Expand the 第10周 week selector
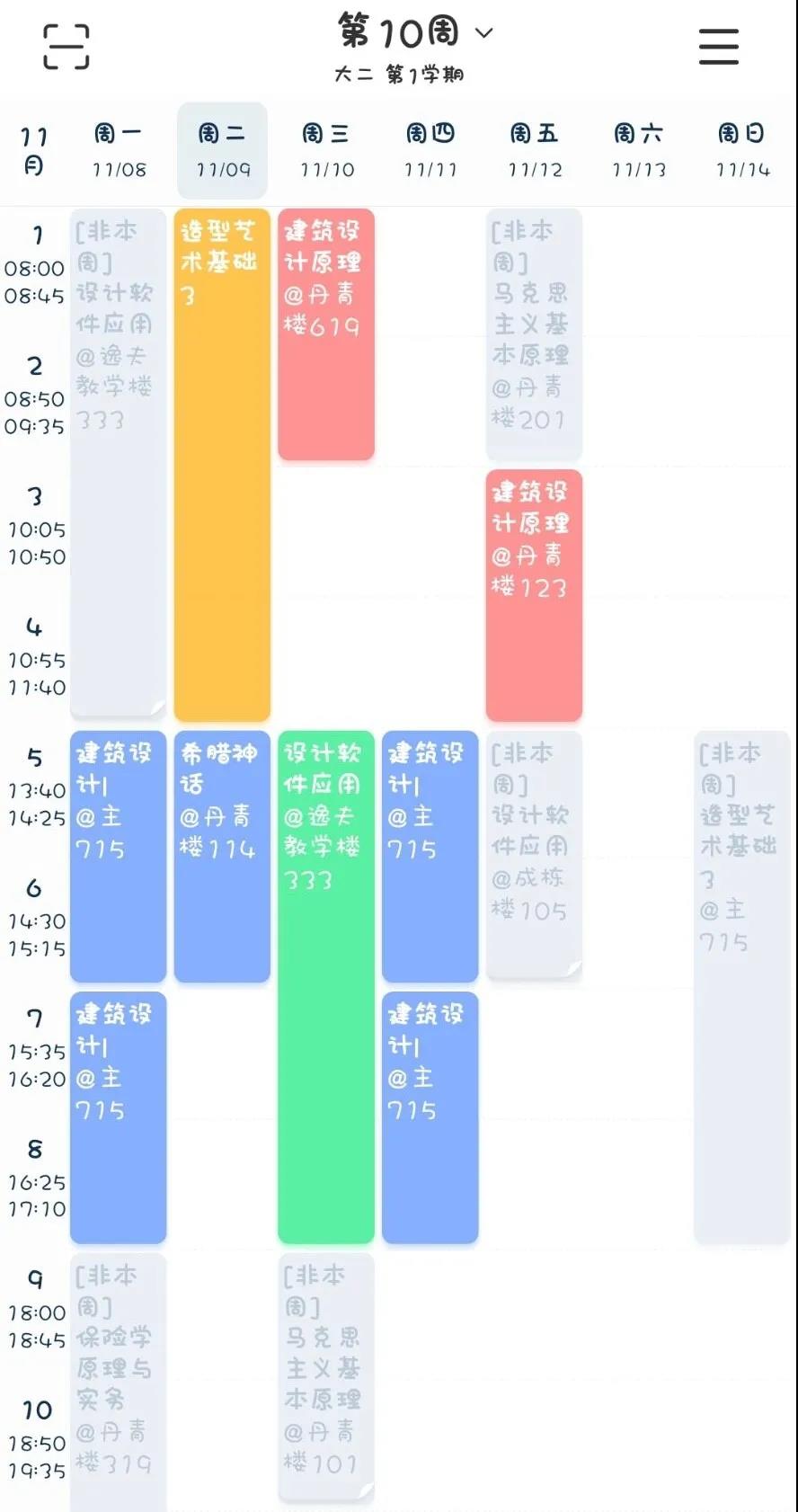The height and width of the screenshot is (1512, 798). tap(415, 33)
